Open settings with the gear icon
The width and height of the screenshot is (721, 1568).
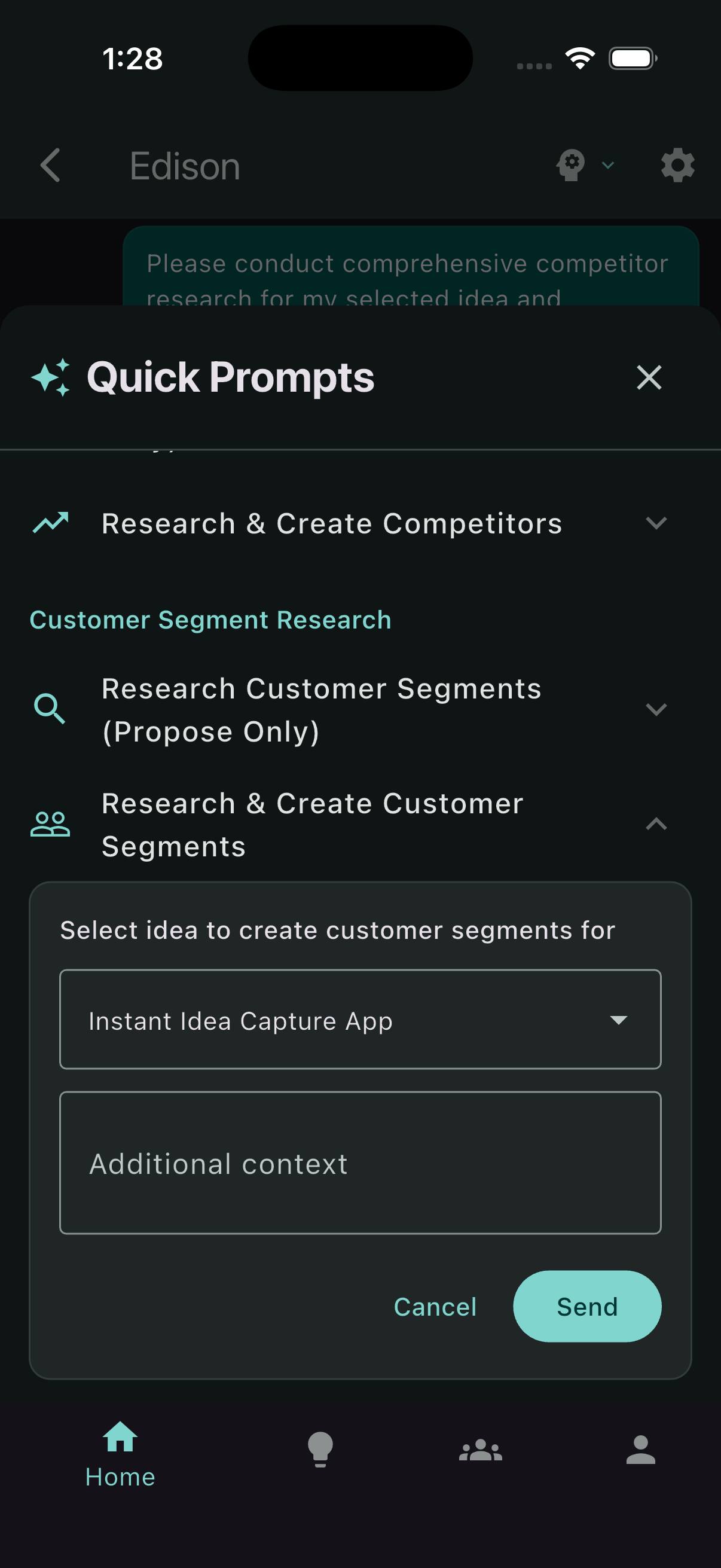[677, 164]
